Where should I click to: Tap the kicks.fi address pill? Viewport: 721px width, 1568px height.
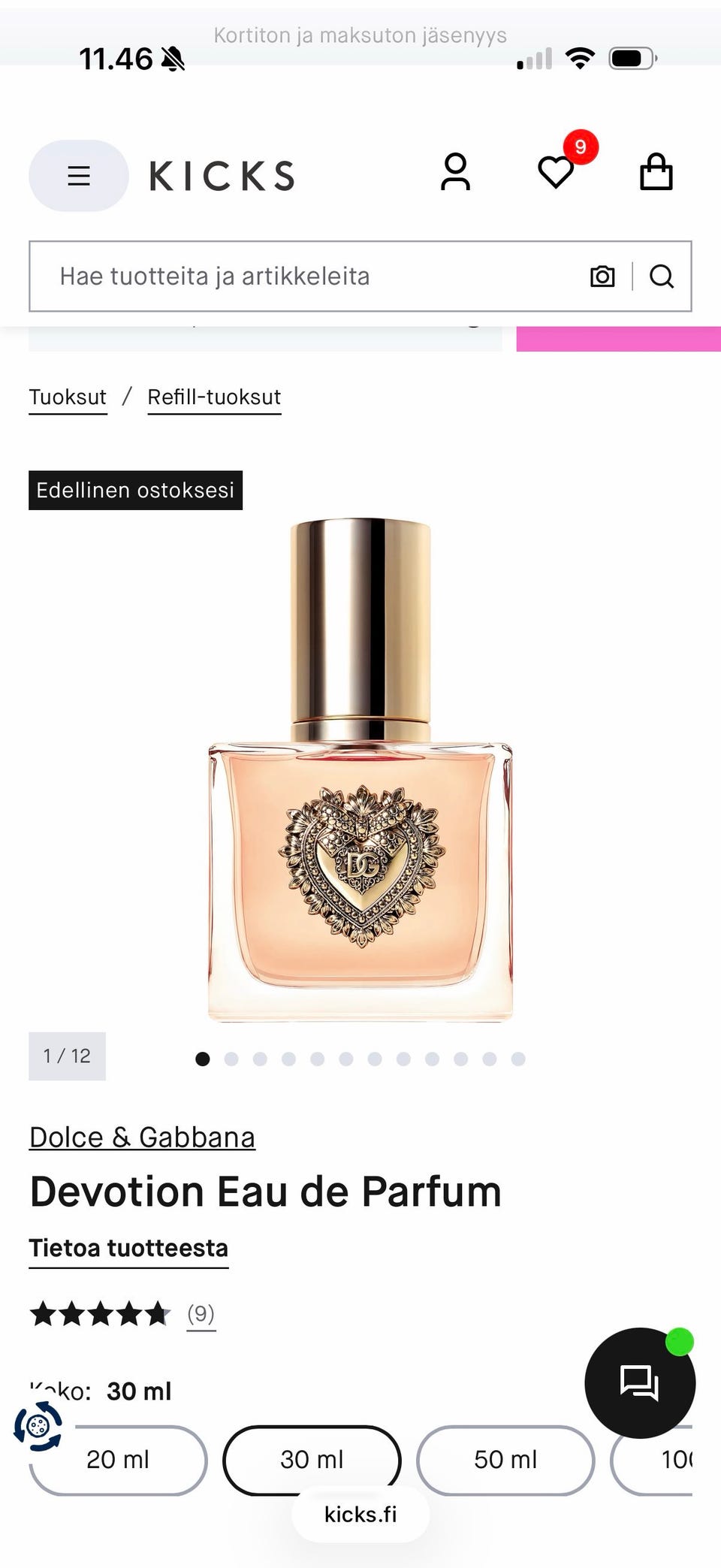(360, 1515)
